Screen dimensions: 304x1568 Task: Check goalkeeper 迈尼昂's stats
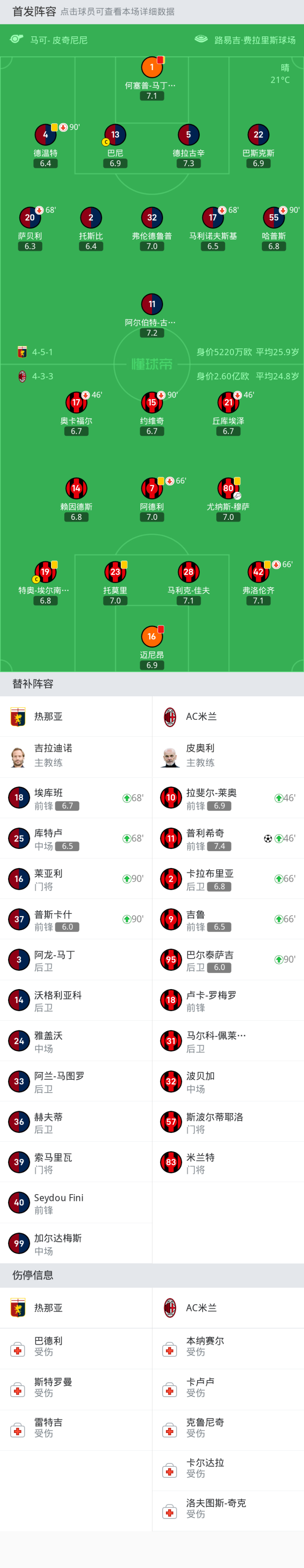pyautogui.click(x=152, y=637)
